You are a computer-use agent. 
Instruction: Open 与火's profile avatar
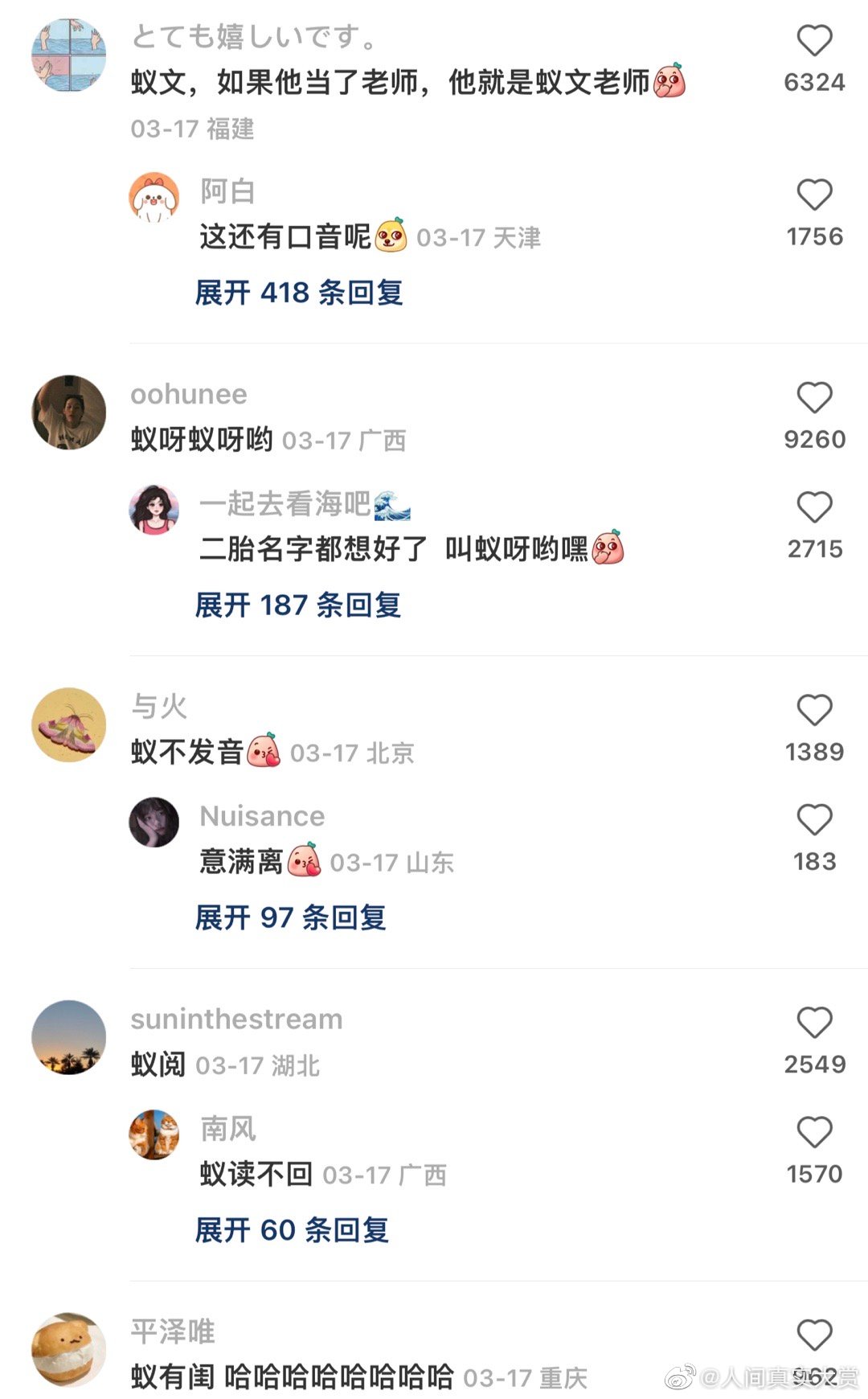(x=69, y=724)
